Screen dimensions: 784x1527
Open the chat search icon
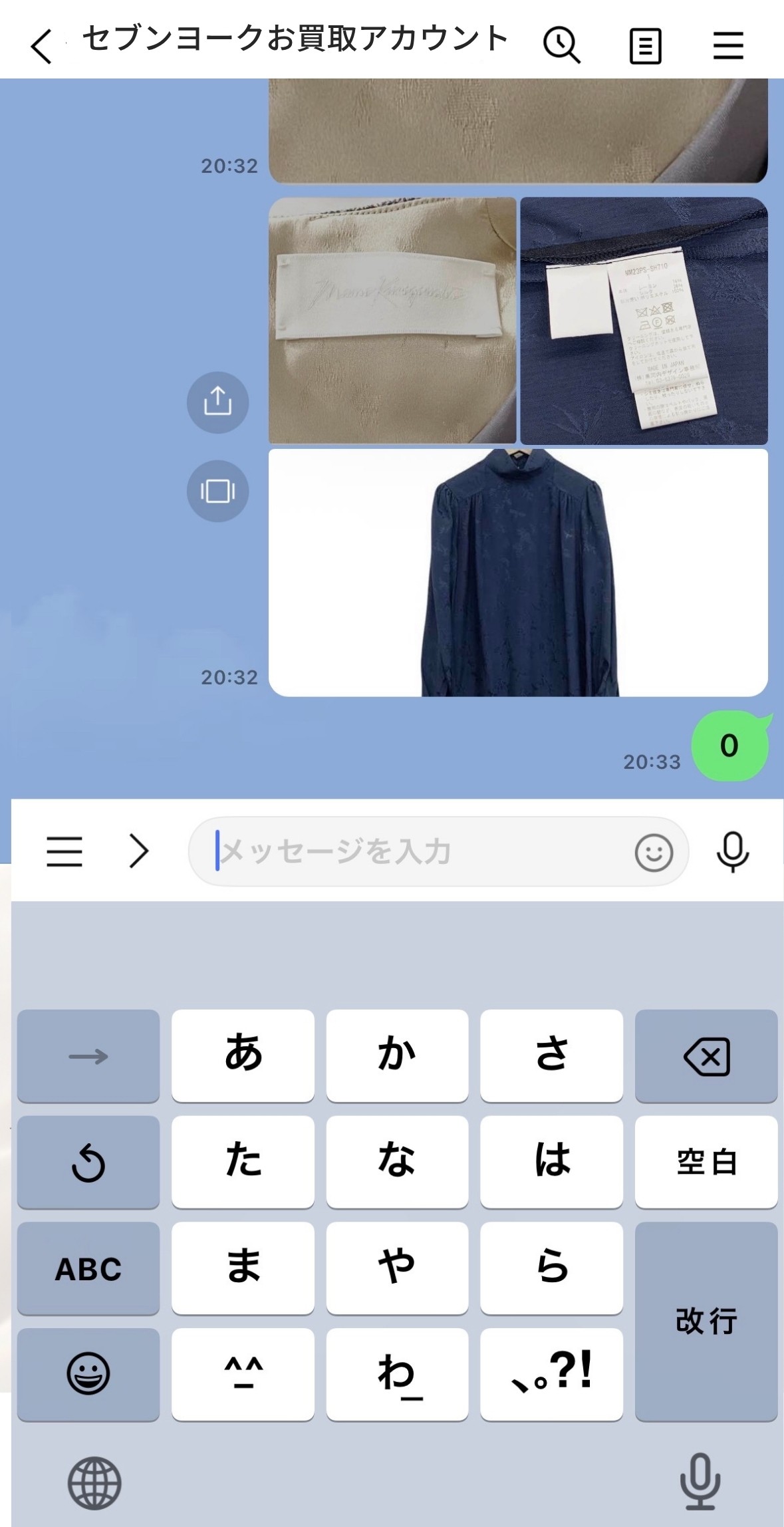pyautogui.click(x=562, y=46)
